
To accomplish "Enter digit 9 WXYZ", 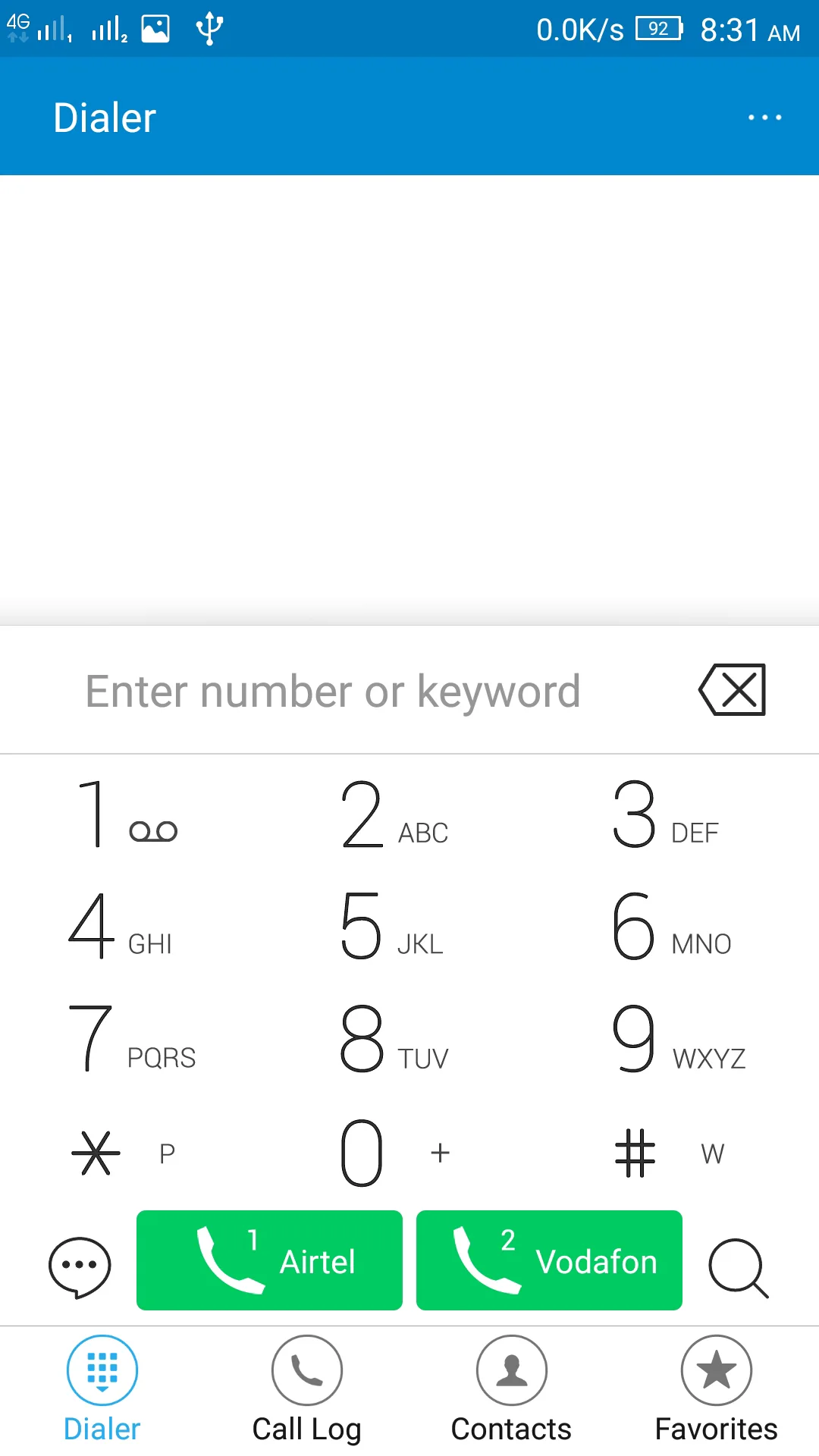I will (678, 1039).
